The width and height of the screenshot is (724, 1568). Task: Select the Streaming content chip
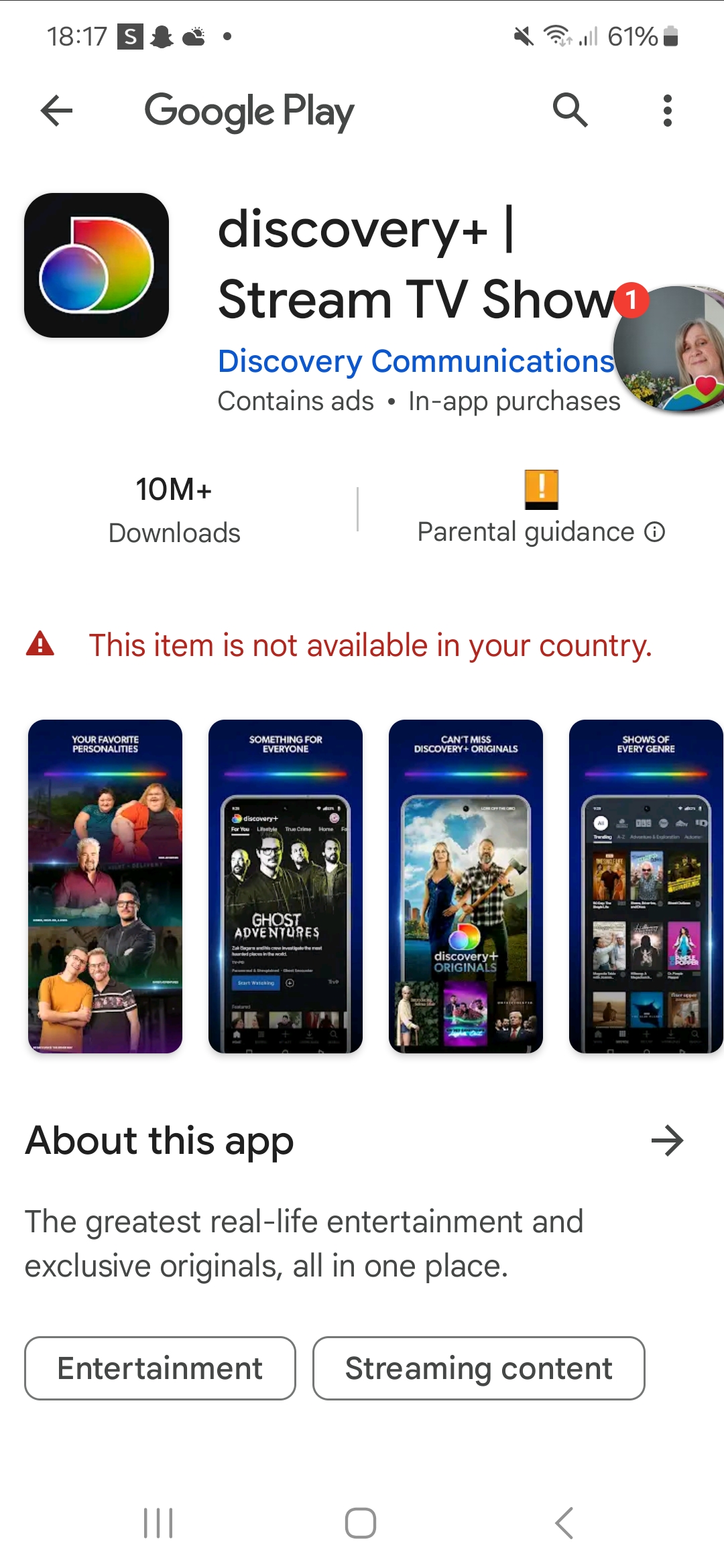[479, 1368]
